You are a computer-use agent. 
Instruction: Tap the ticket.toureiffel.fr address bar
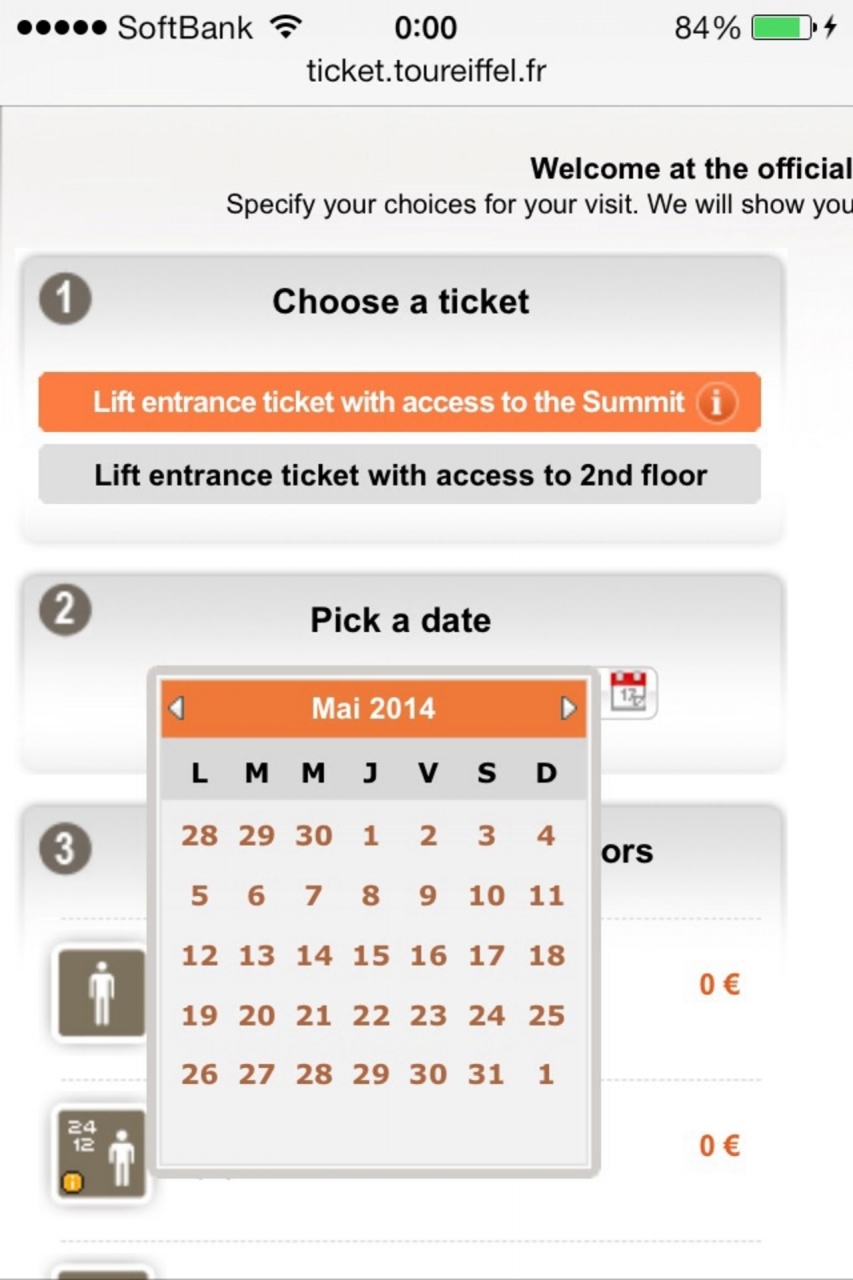(x=426, y=71)
